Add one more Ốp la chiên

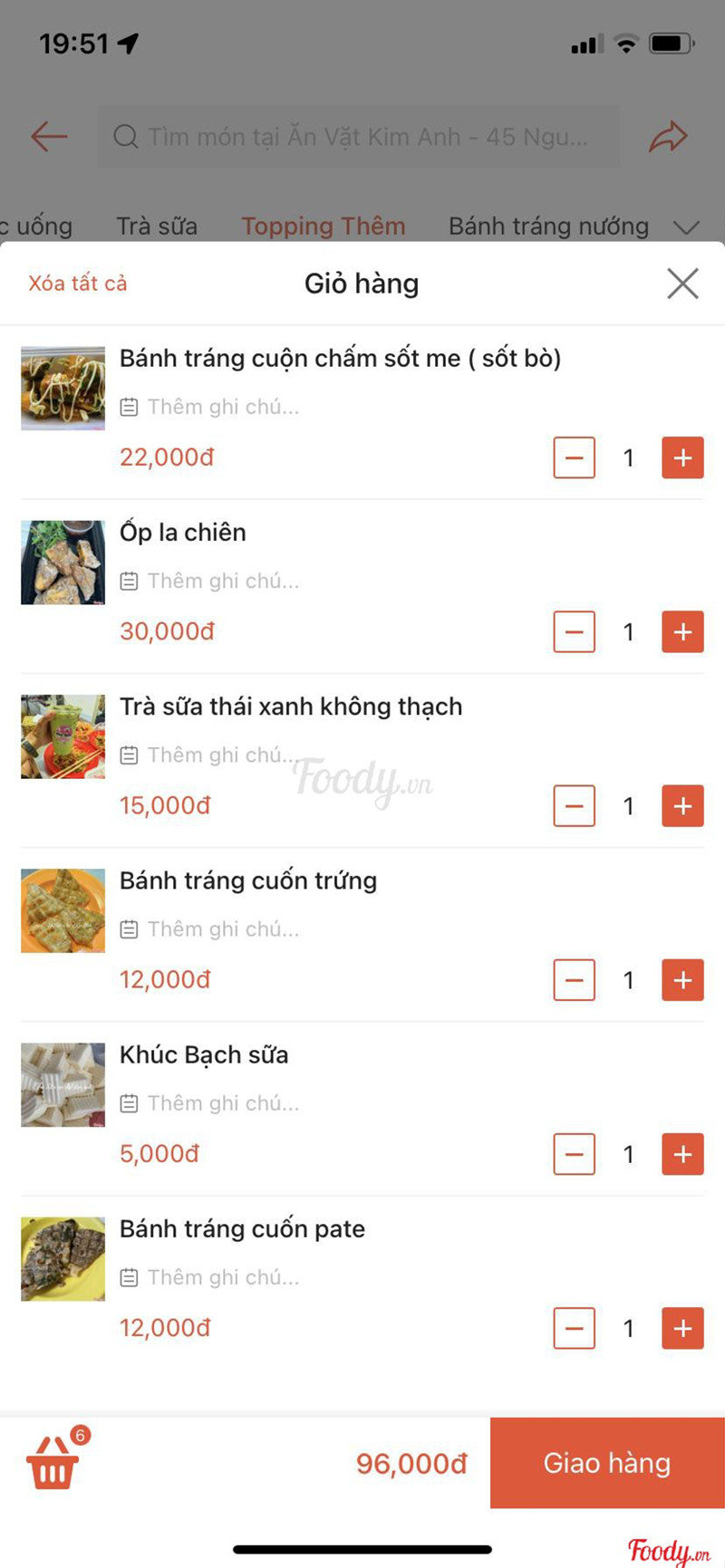coord(682,631)
